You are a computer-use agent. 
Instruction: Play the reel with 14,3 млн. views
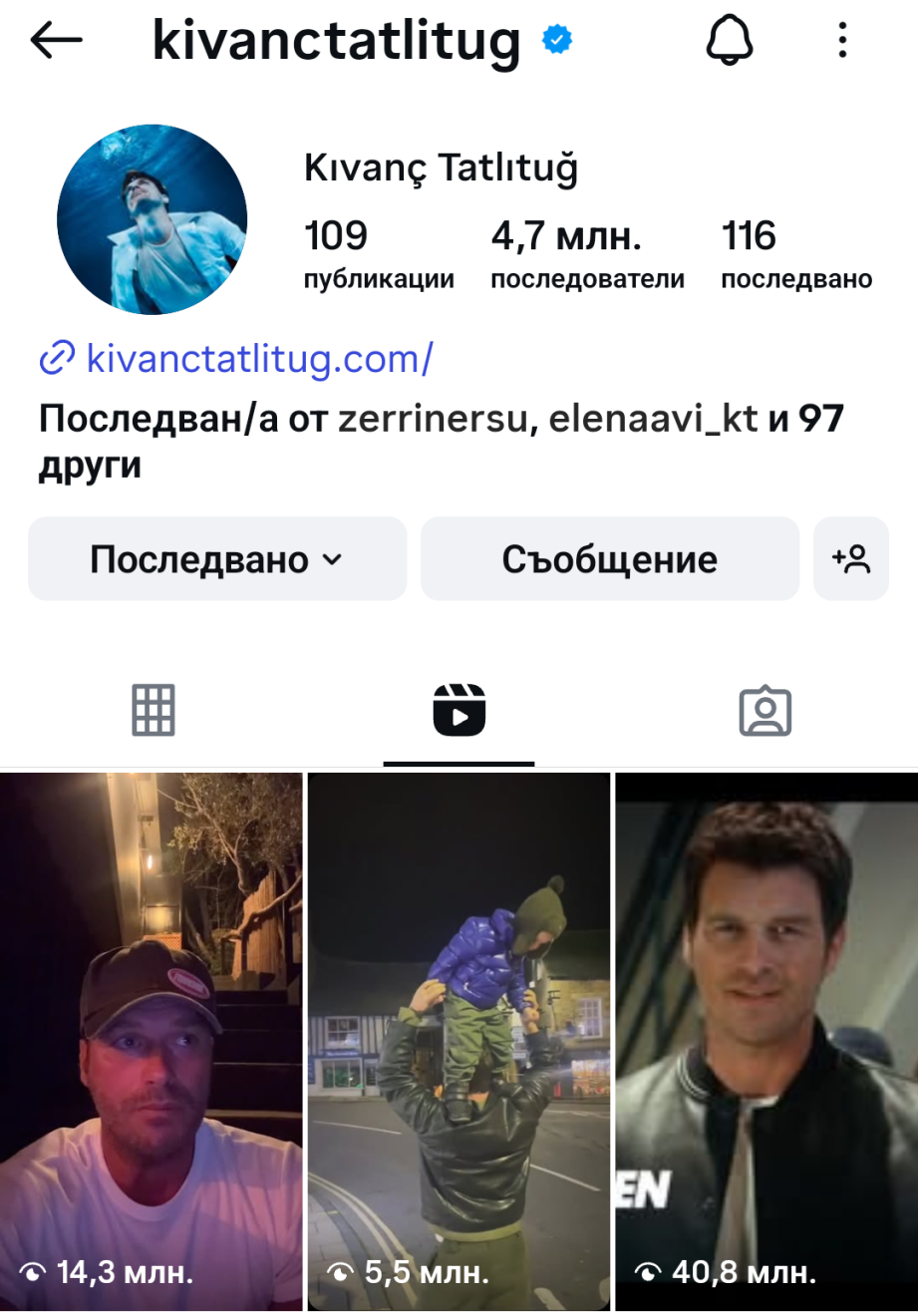tap(152, 1042)
